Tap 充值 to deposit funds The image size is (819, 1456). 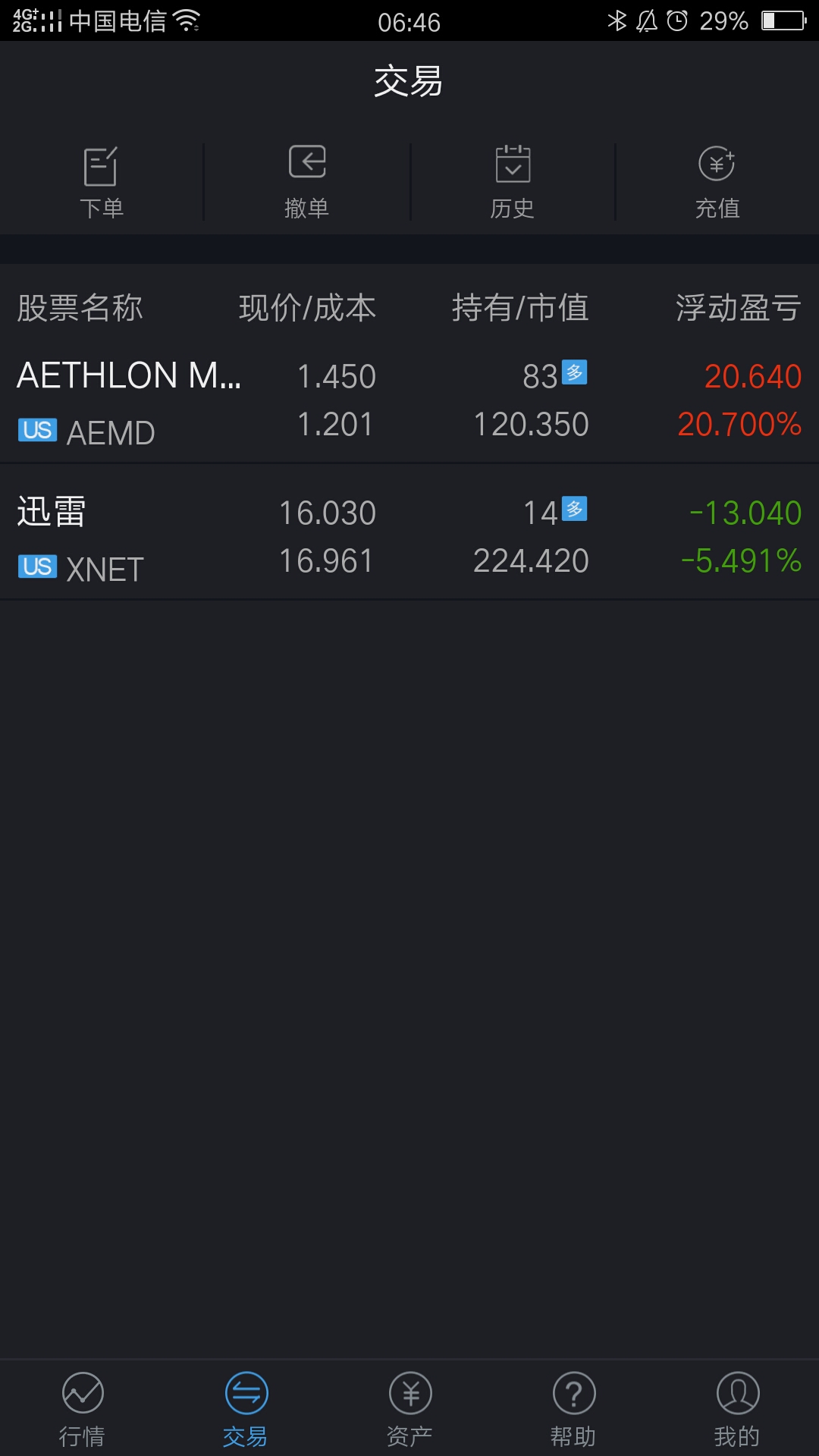717,182
